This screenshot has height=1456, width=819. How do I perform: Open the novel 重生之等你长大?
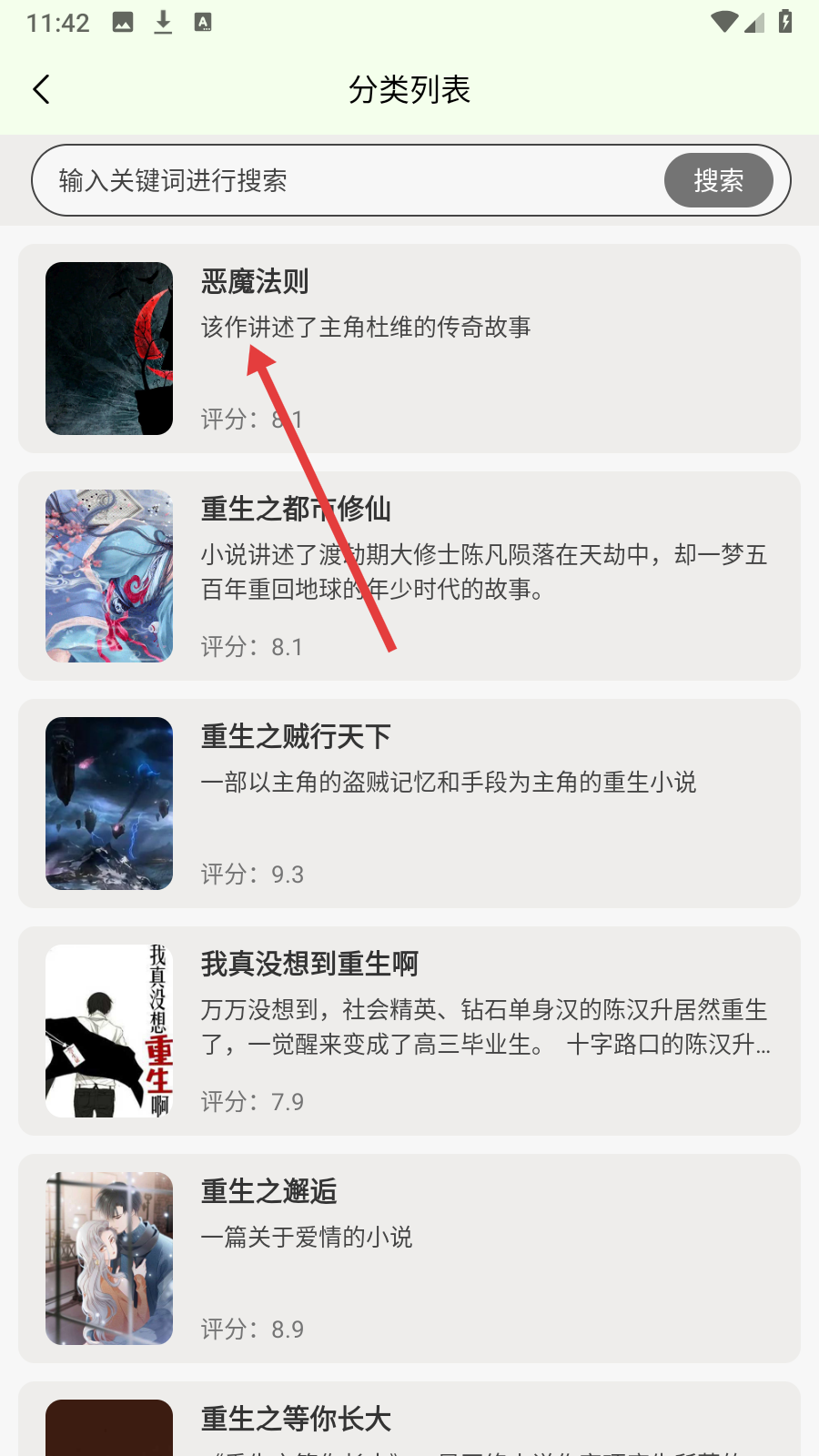coord(409,1421)
